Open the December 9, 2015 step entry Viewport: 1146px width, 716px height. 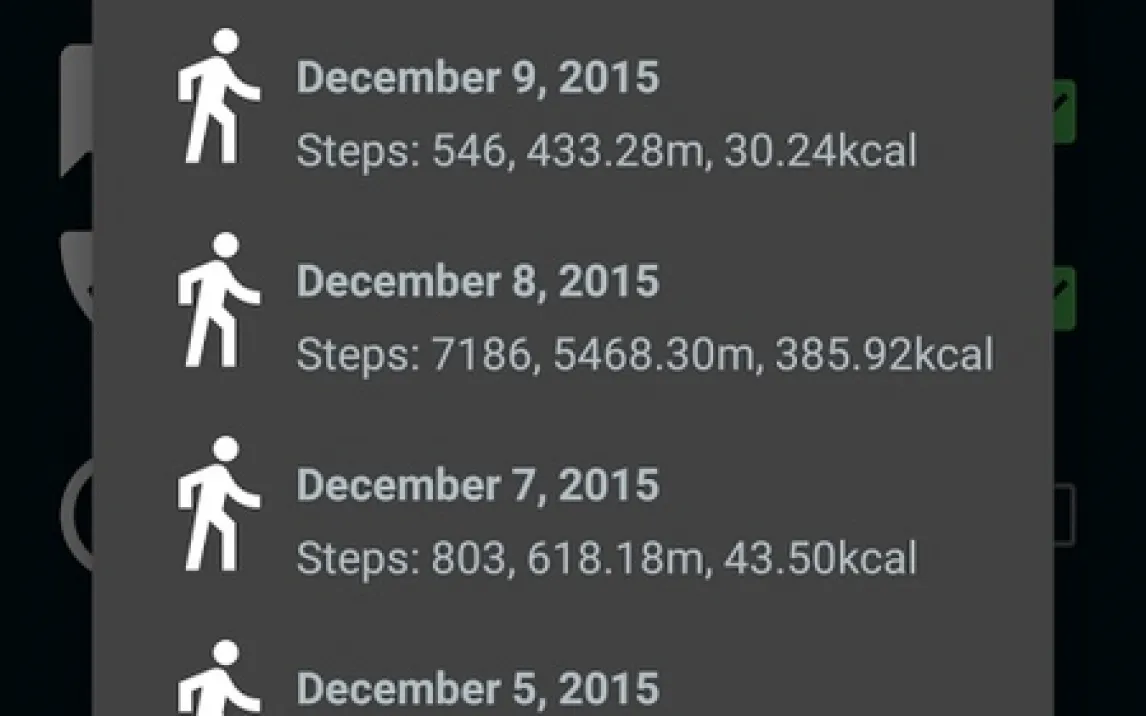[572, 112]
